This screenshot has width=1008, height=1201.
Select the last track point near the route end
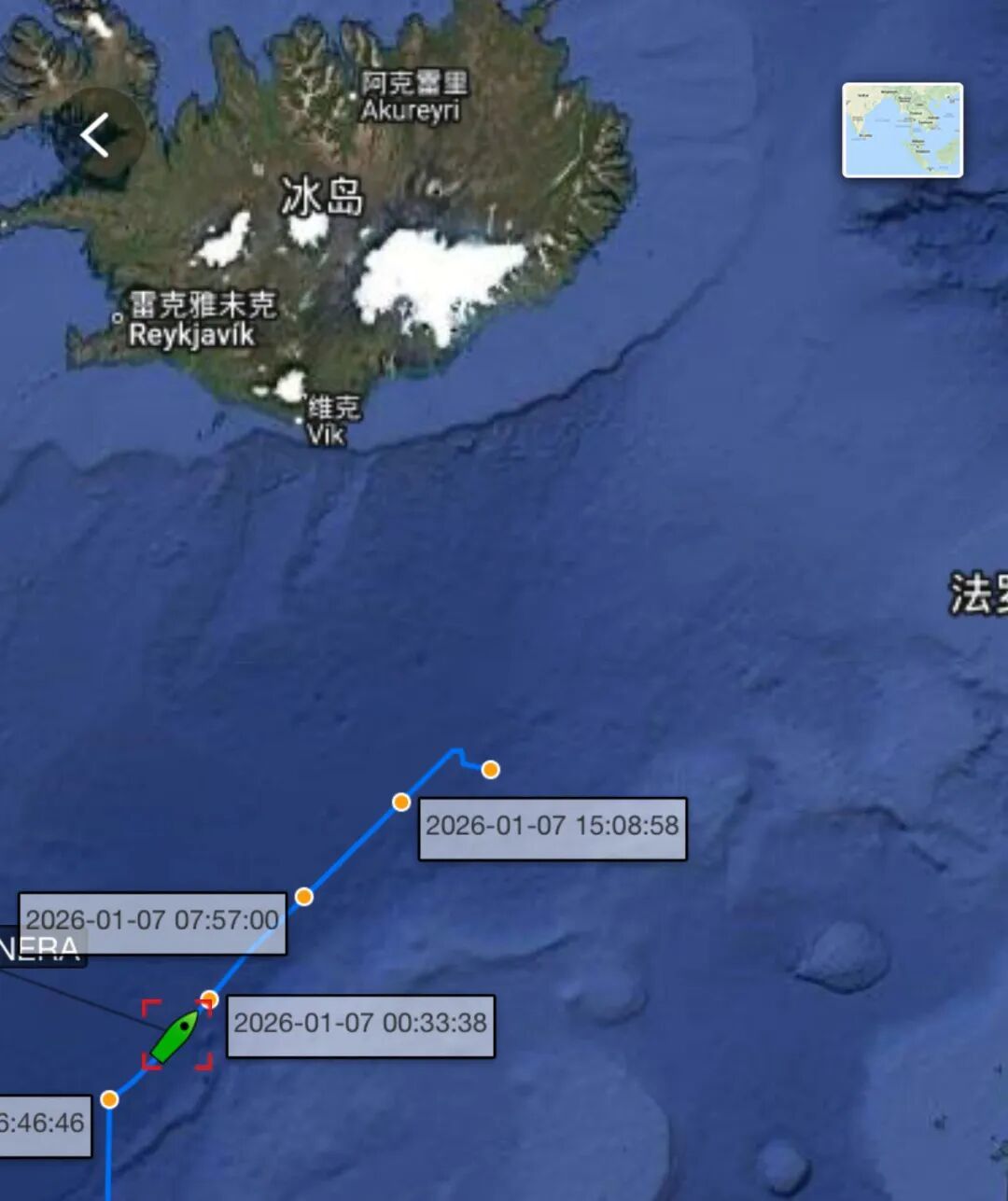490,770
